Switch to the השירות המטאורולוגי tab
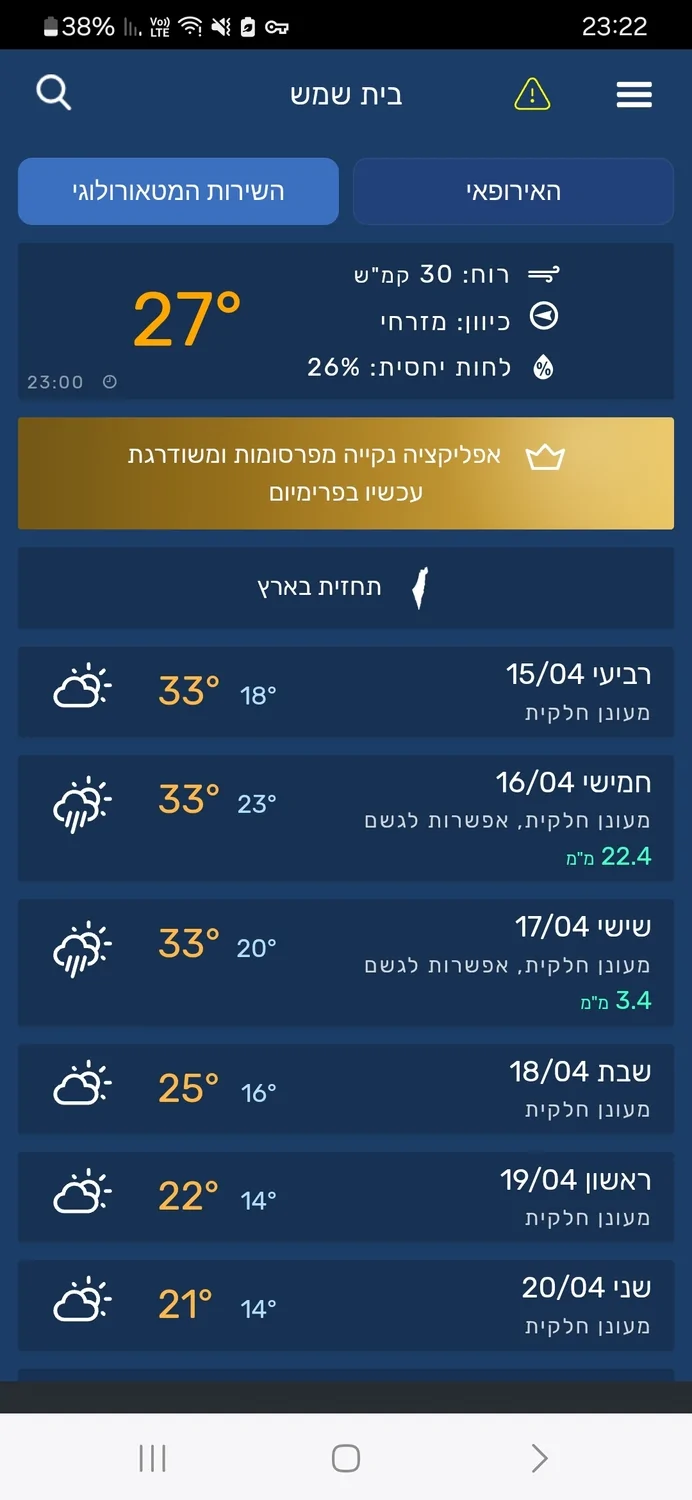This screenshot has height=1500, width=692. (178, 191)
